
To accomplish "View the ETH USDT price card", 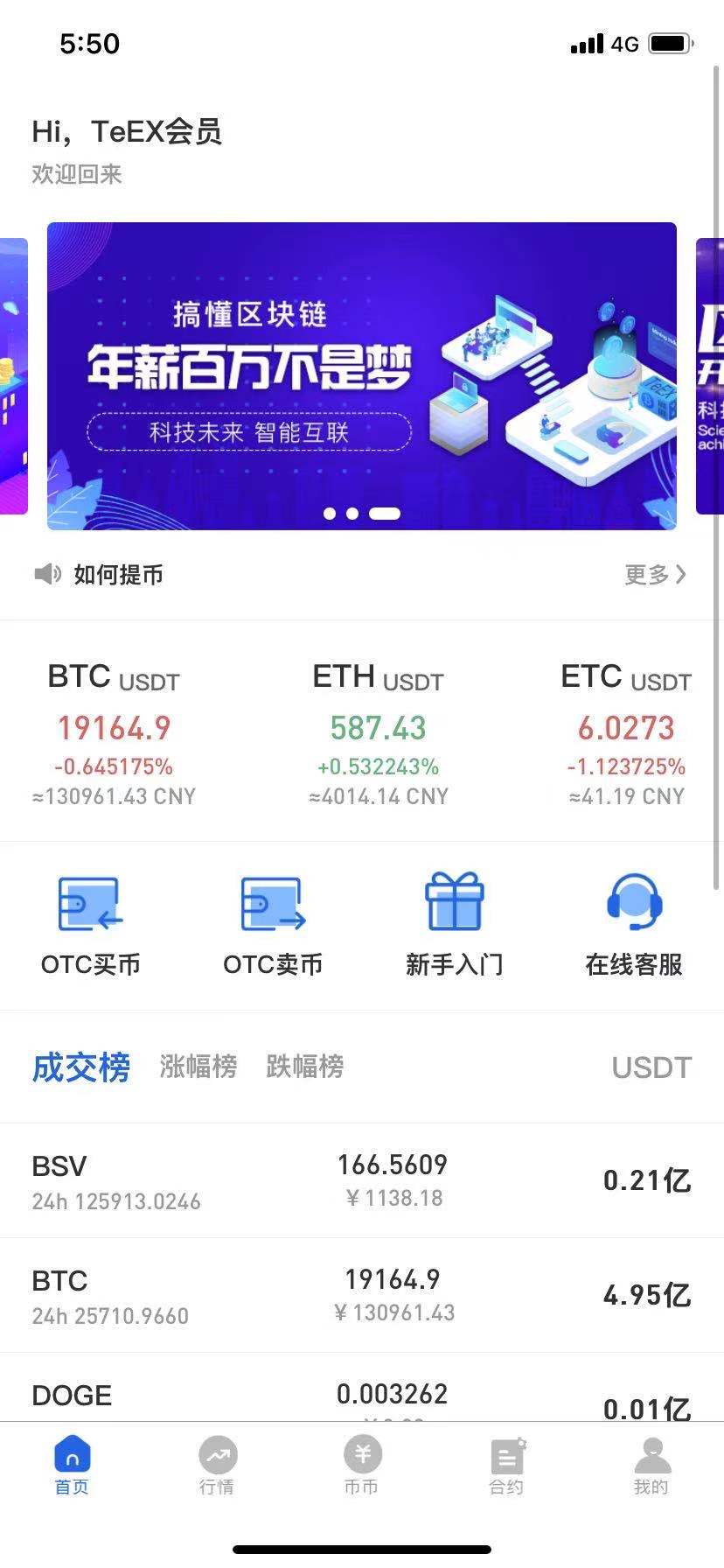I will (x=378, y=731).
